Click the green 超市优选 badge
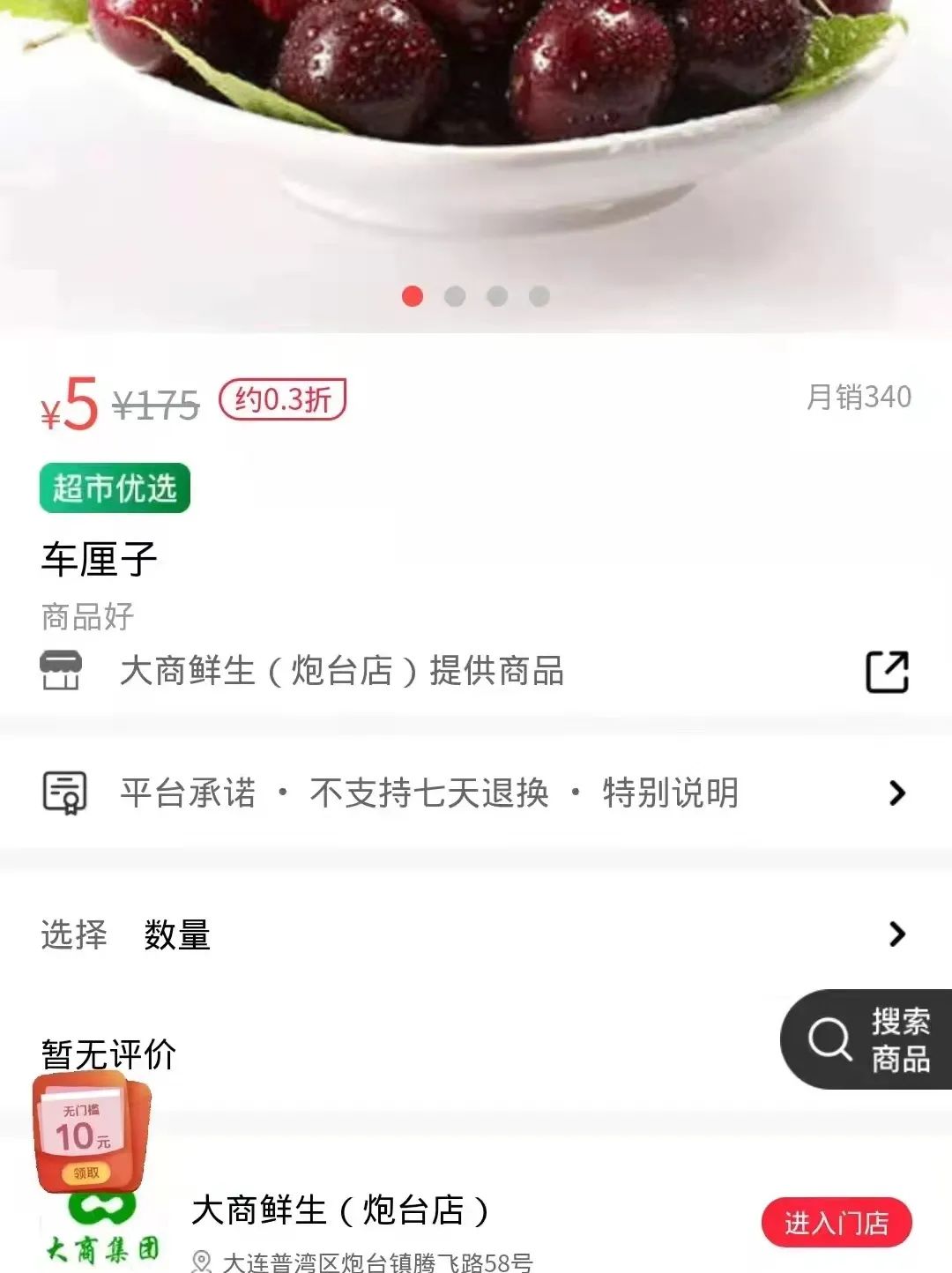 coord(114,489)
